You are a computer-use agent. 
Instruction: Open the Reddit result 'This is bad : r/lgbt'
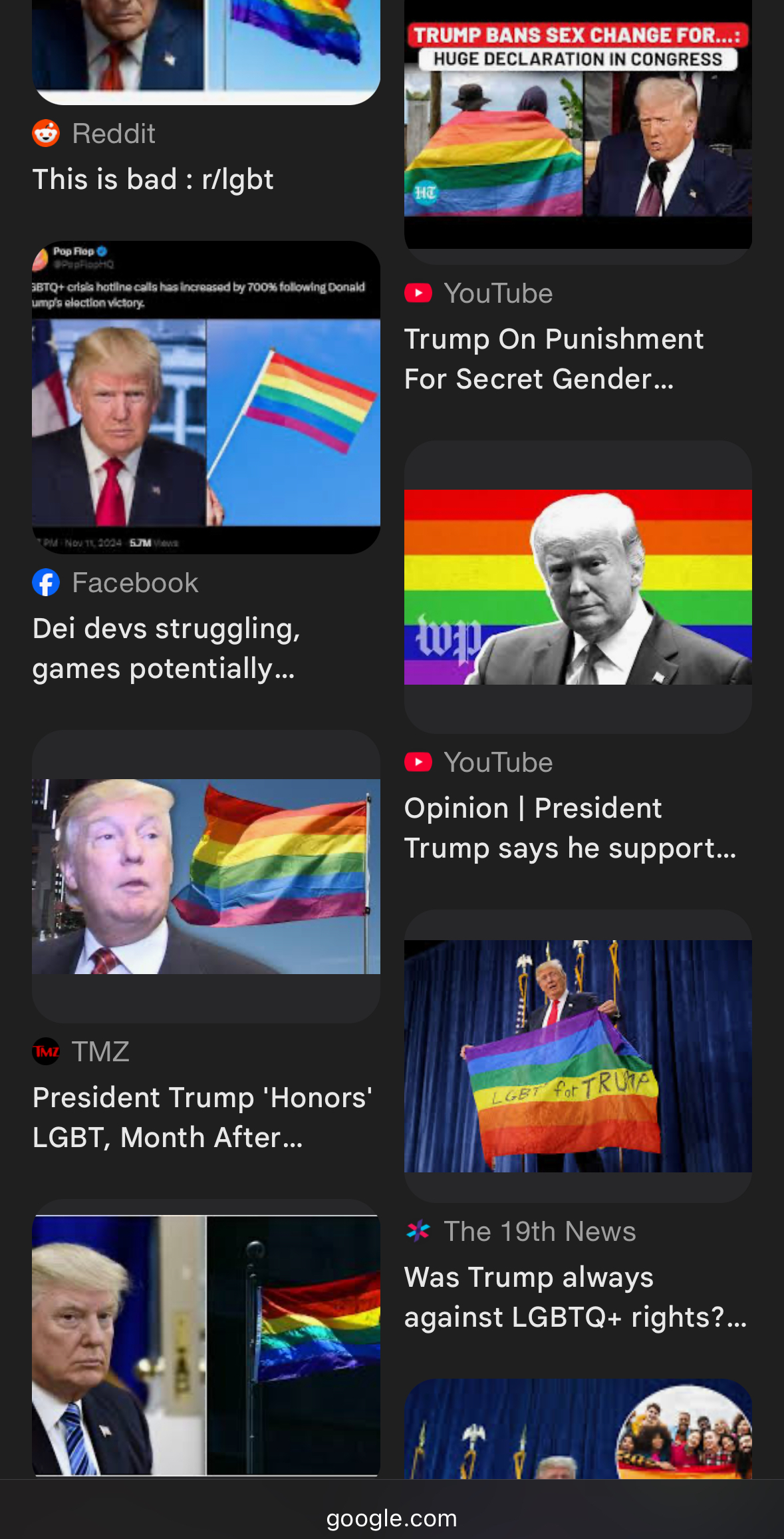[153, 180]
